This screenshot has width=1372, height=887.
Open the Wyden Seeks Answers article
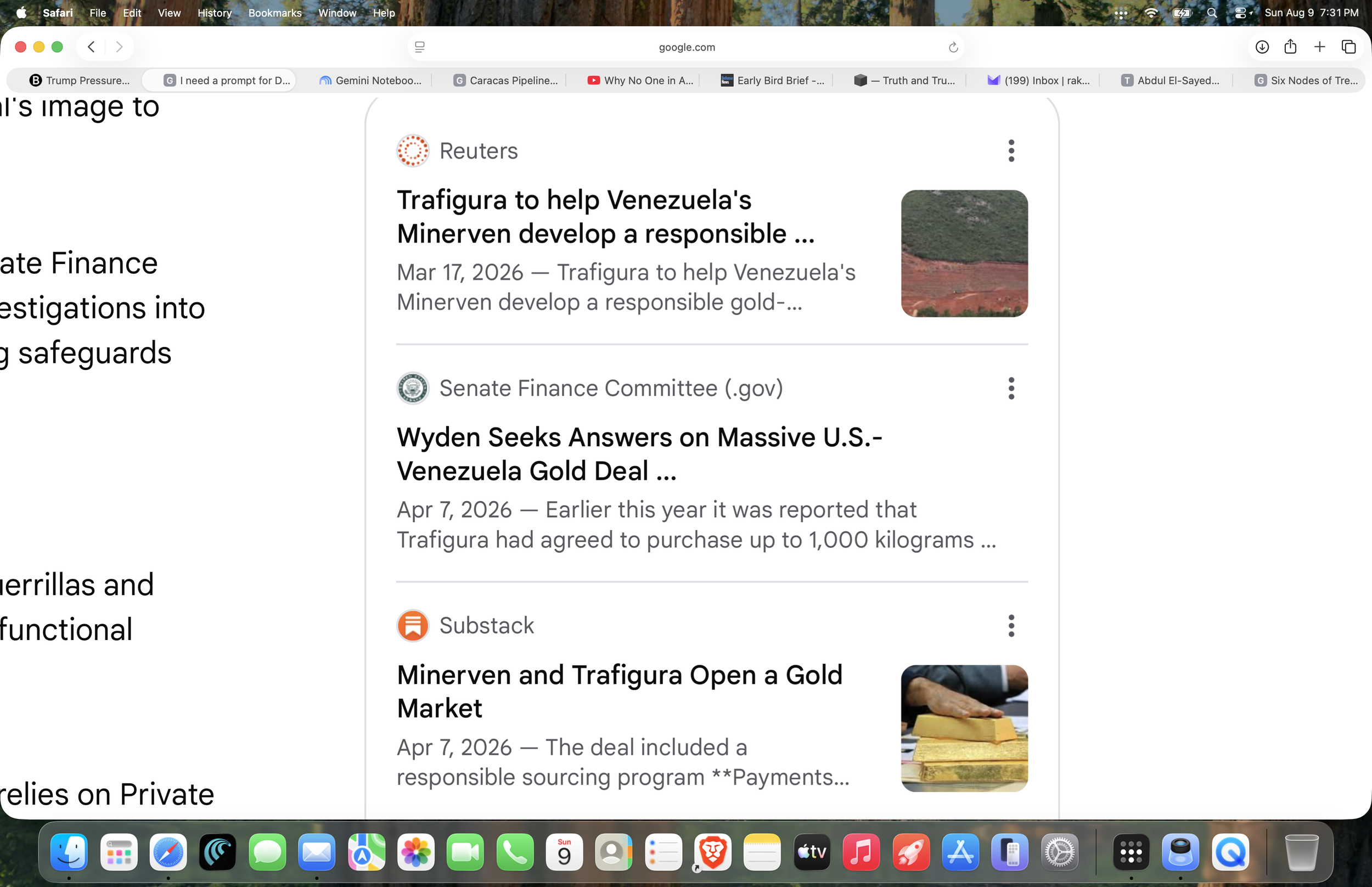click(x=639, y=454)
